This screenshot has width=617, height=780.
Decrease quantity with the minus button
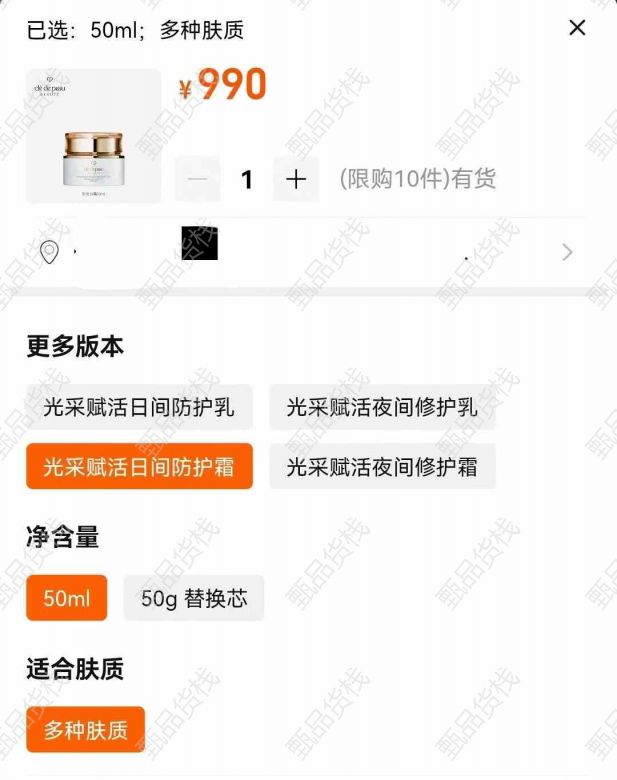(x=198, y=180)
